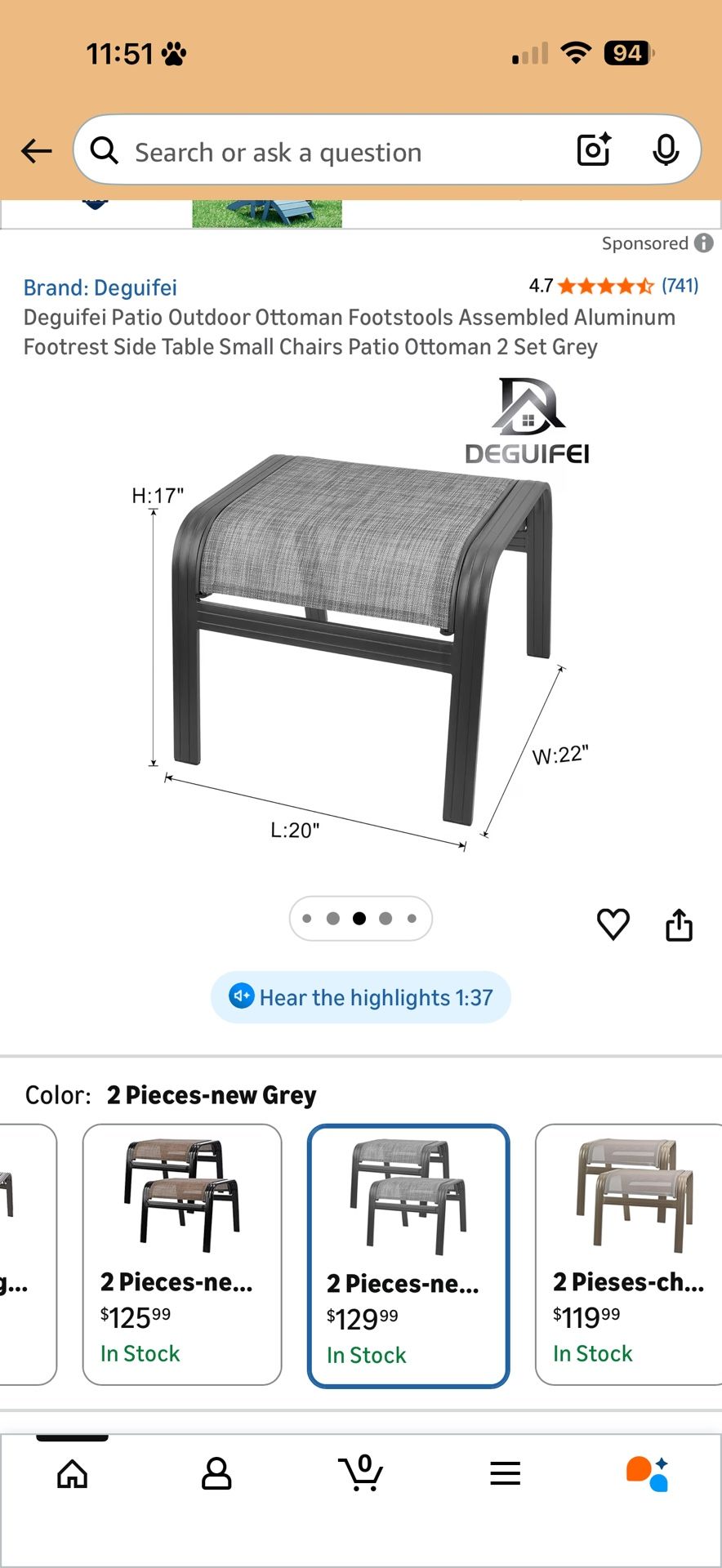Open camera lens search
Image resolution: width=722 pixels, height=1568 pixels.
(x=594, y=150)
